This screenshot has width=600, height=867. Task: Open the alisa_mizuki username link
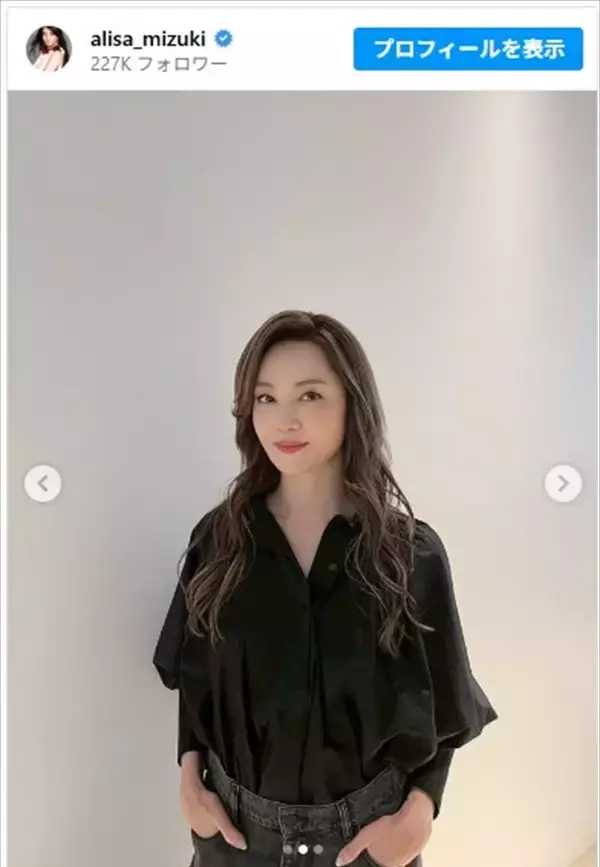[146, 39]
